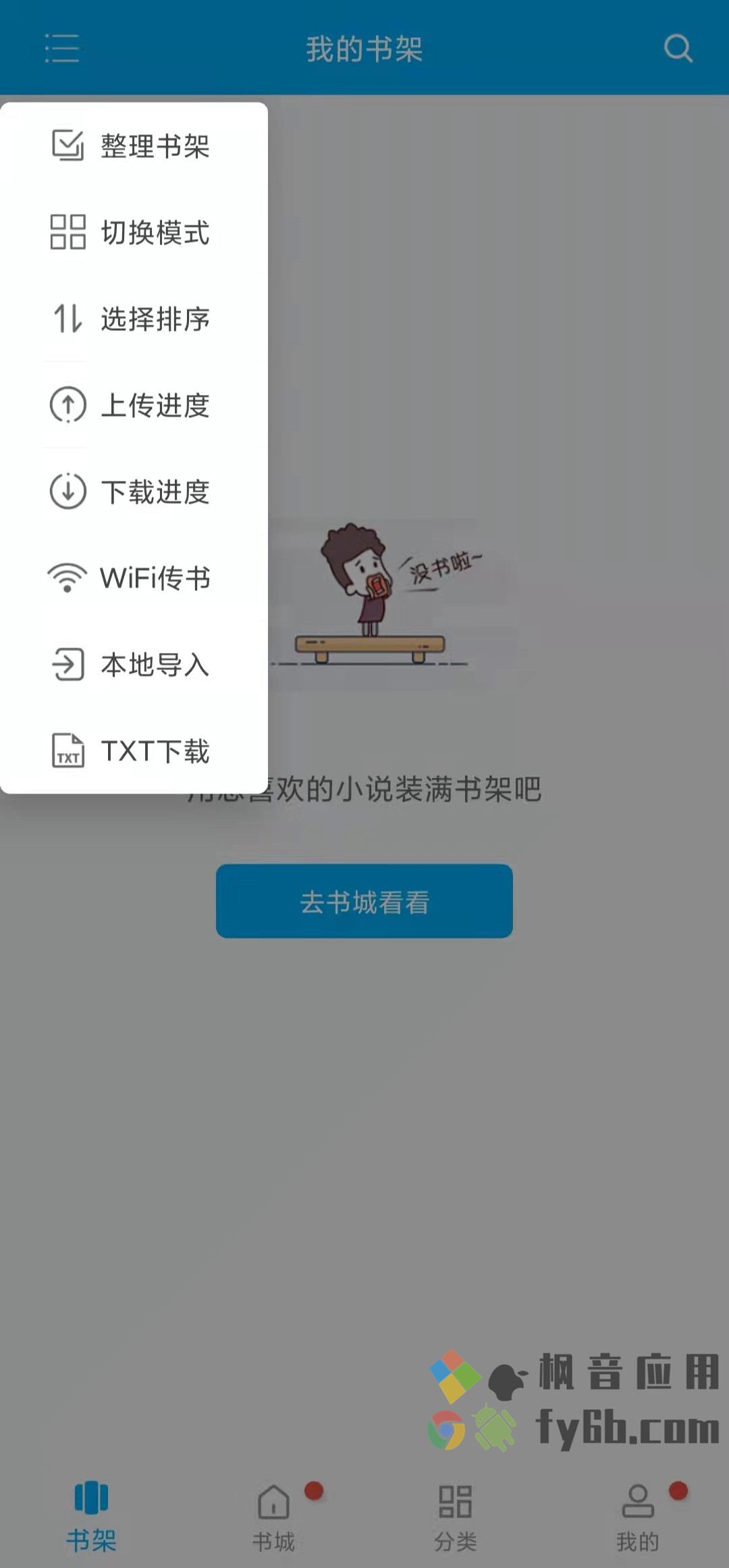Select 本地导入 local import

point(134,664)
